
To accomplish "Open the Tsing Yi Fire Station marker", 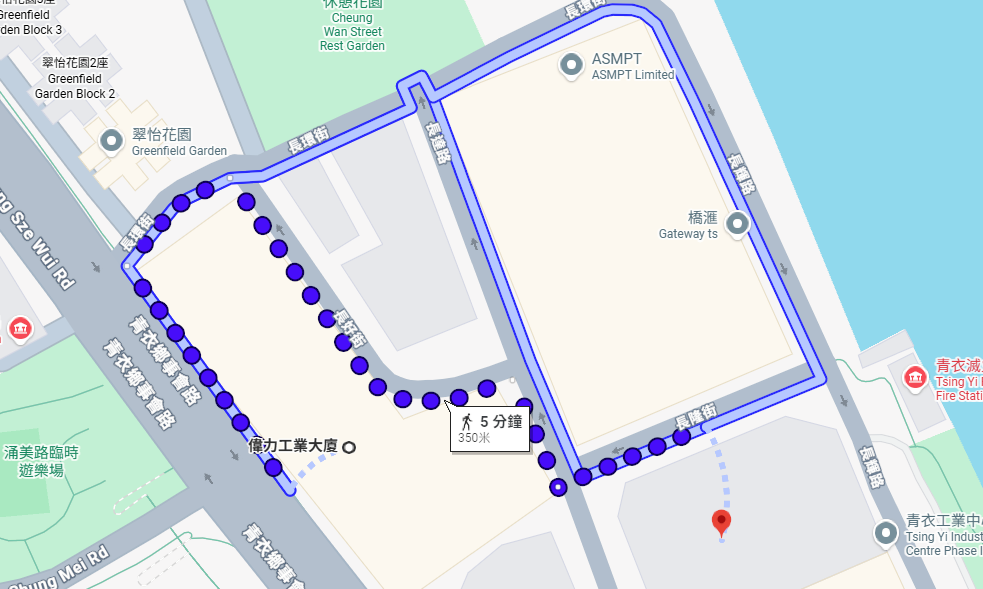I will (x=914, y=378).
